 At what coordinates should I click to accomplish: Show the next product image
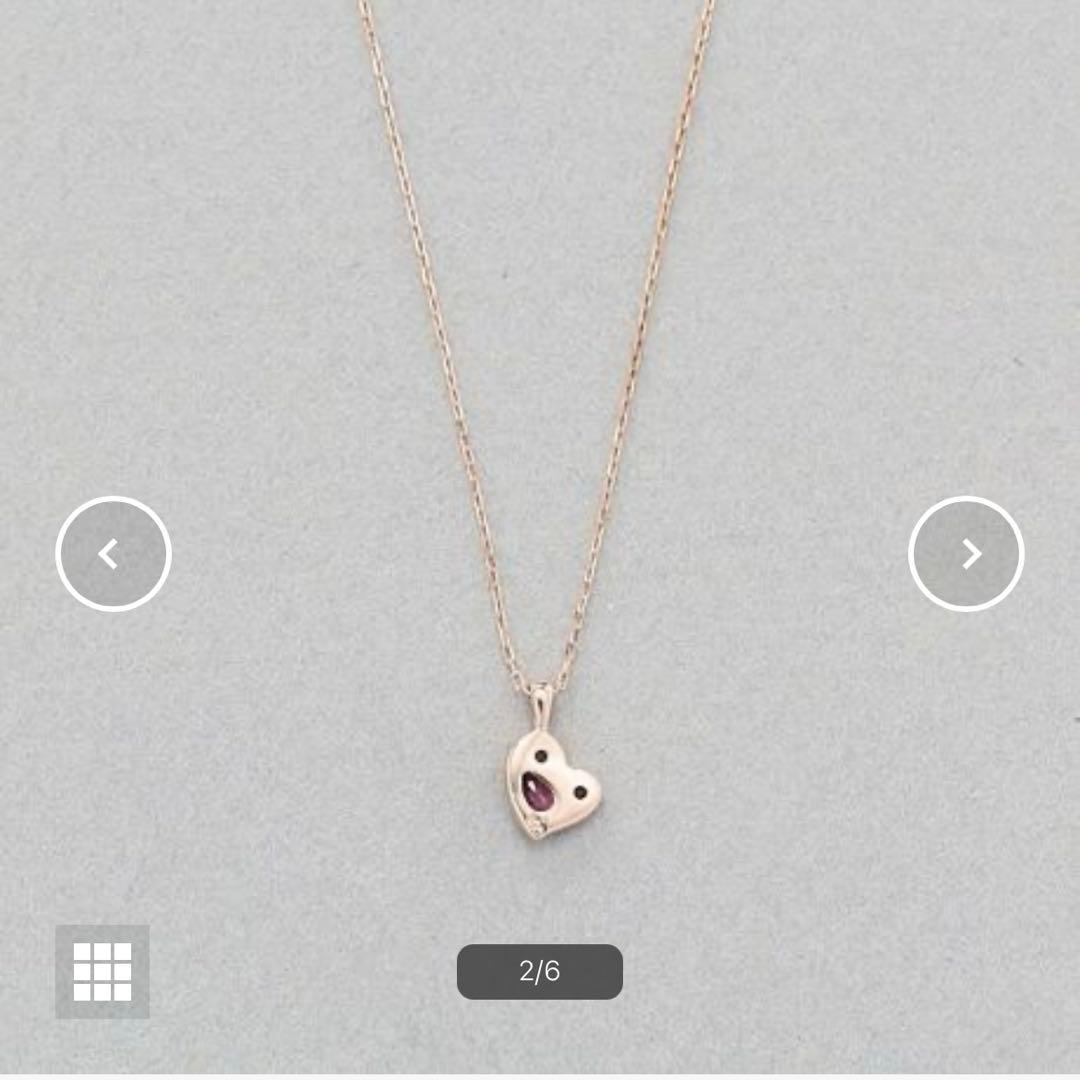tap(966, 554)
